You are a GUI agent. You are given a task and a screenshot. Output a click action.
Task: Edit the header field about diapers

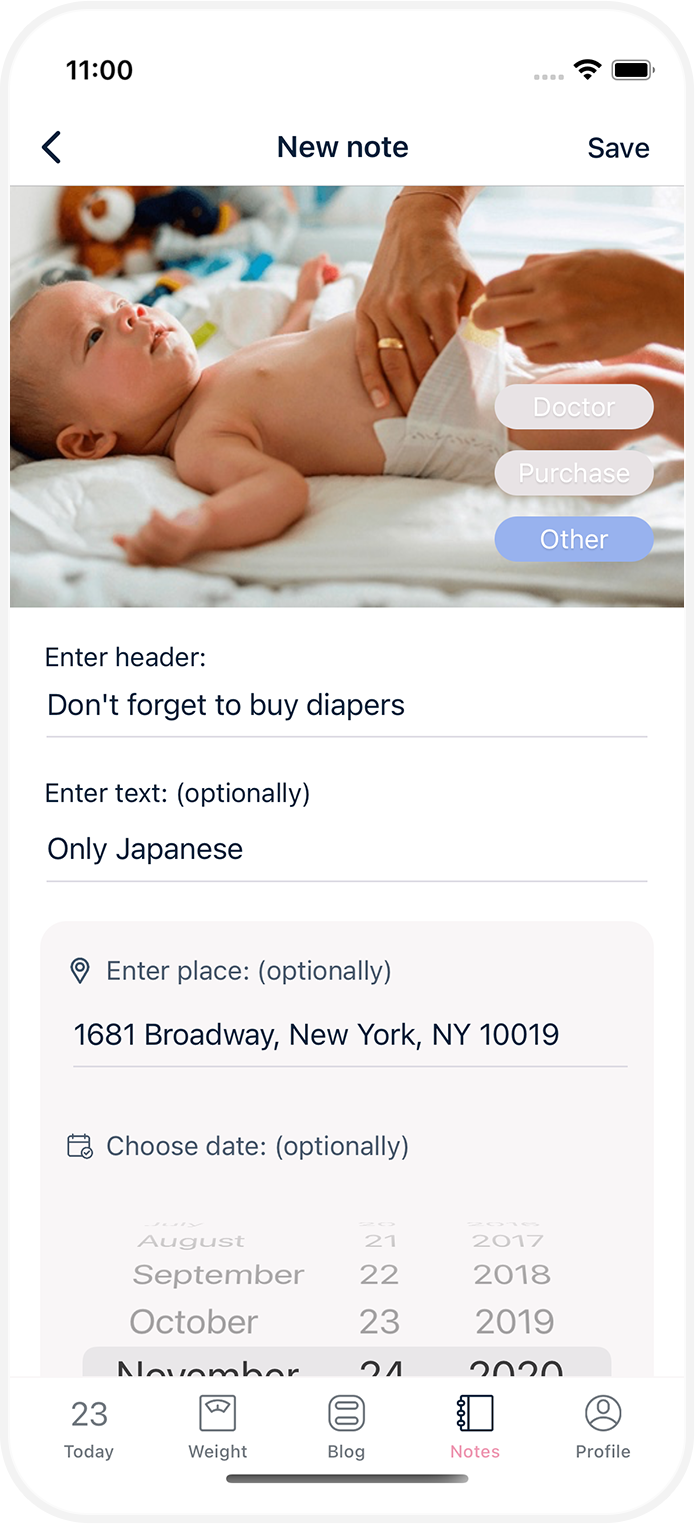click(346, 705)
